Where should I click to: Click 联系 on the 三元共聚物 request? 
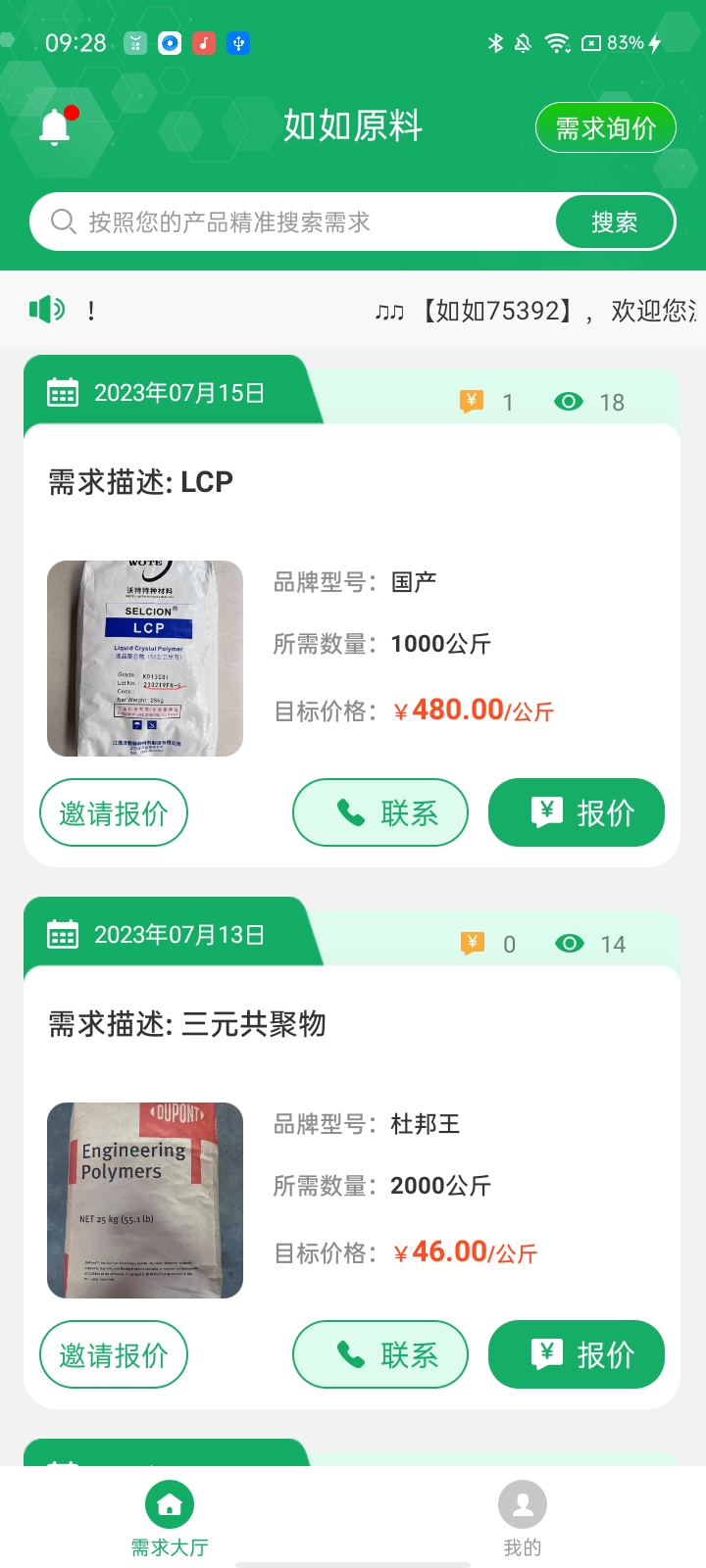pos(380,1354)
